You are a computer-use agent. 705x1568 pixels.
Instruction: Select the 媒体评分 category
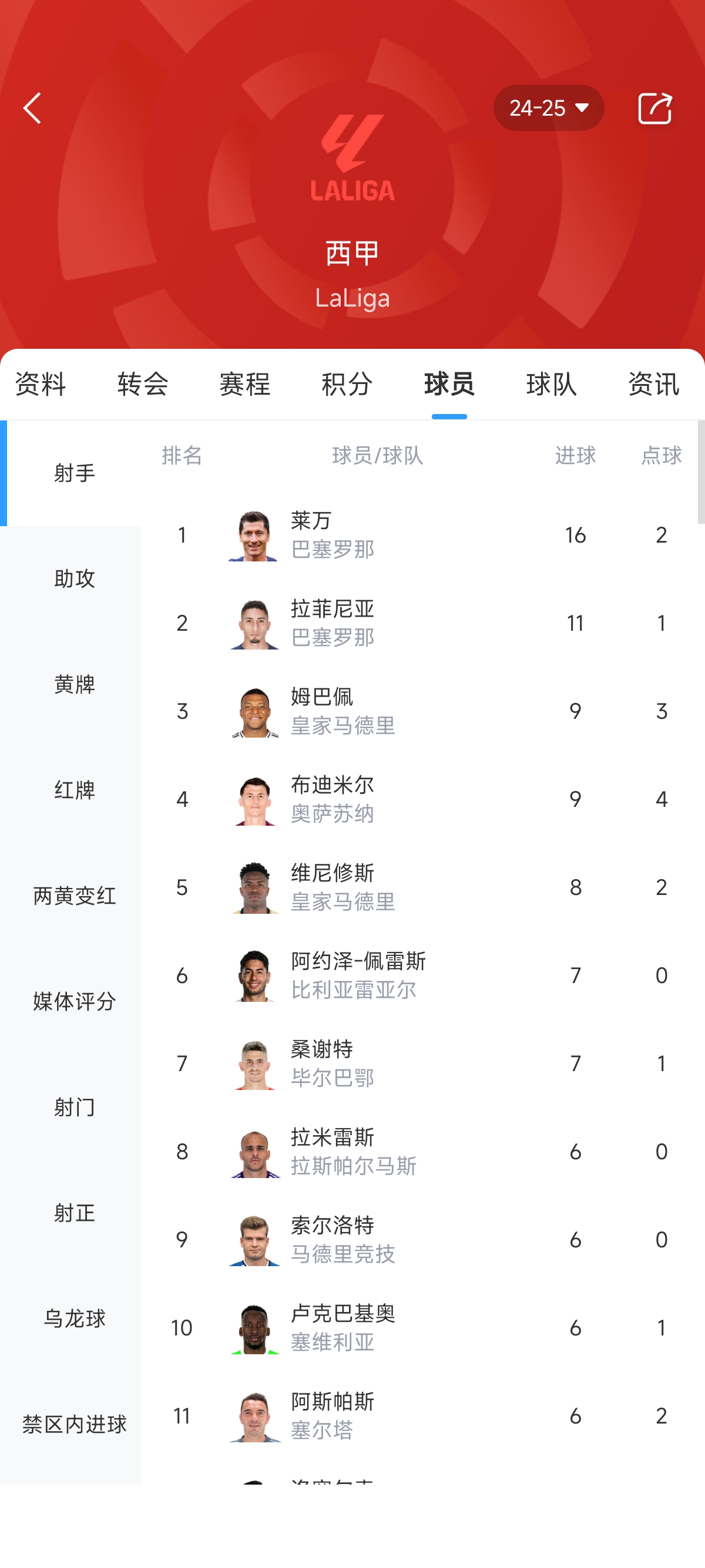pos(73,1001)
